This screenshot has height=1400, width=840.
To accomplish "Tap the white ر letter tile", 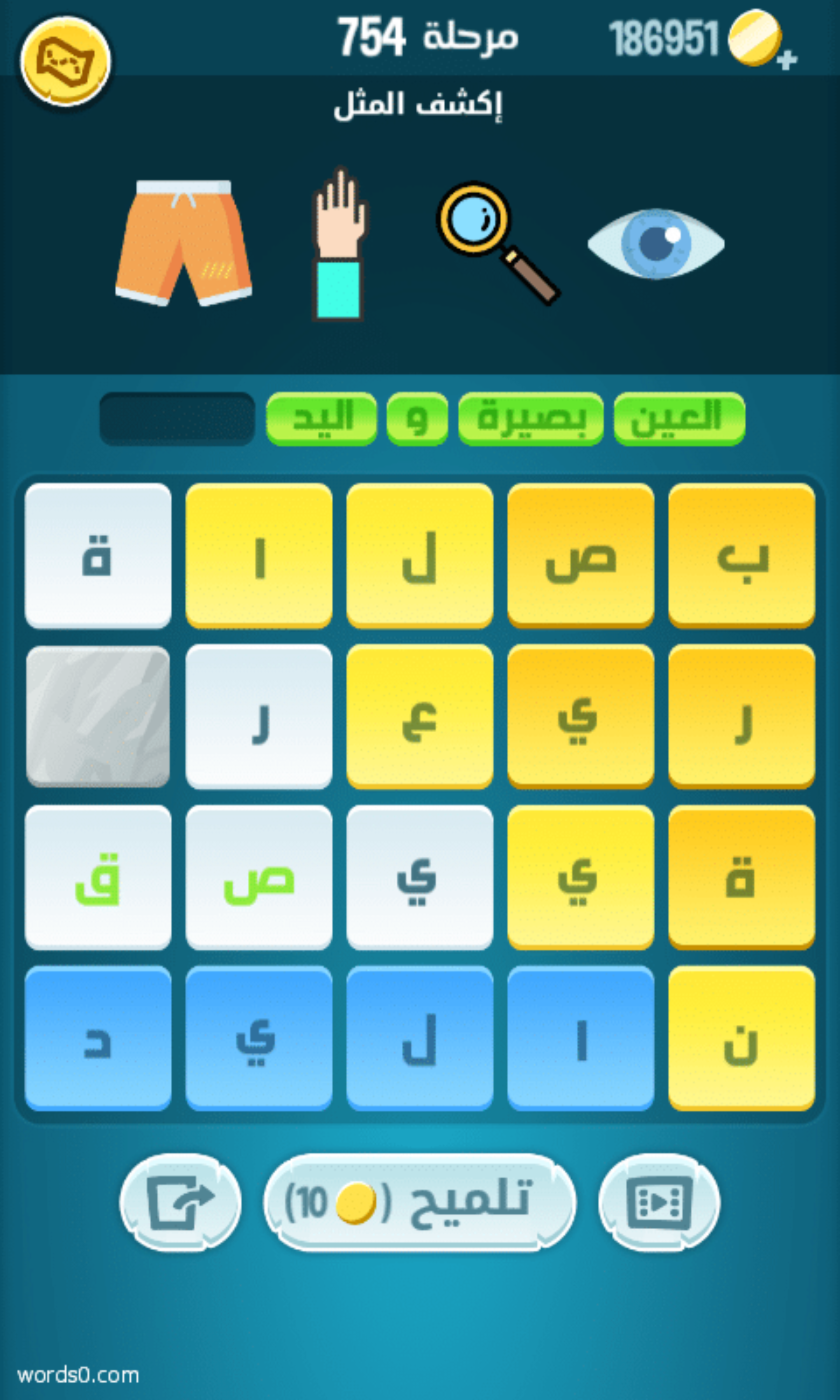I will click(259, 717).
